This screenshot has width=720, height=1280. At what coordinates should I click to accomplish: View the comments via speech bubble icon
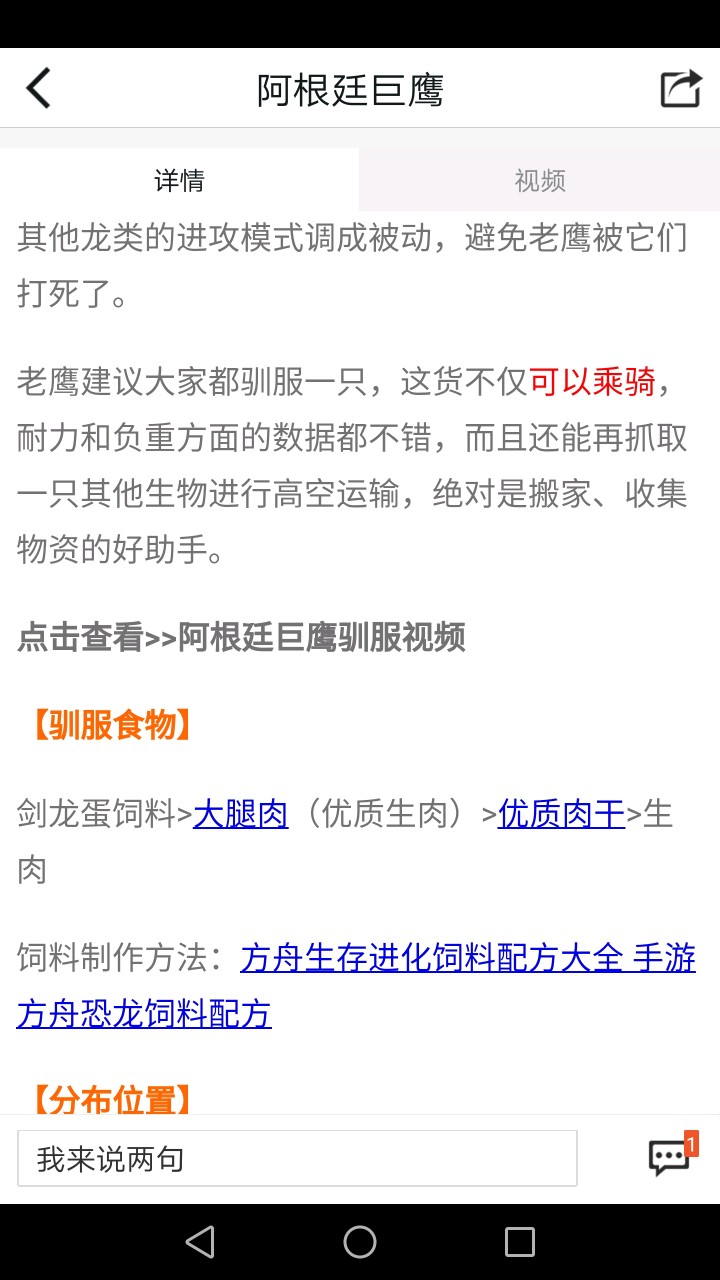click(669, 1158)
